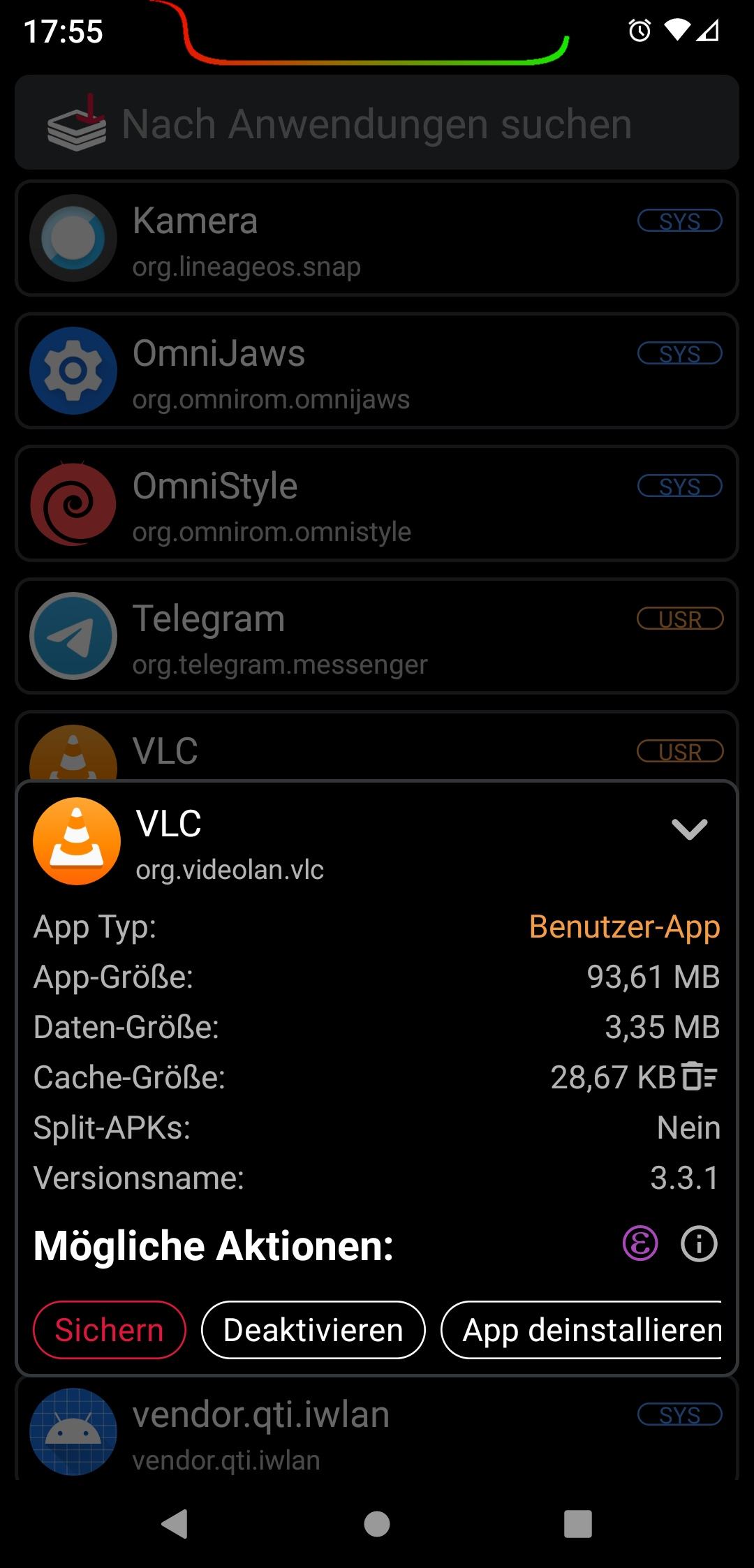Tap the system home button

point(377,1524)
